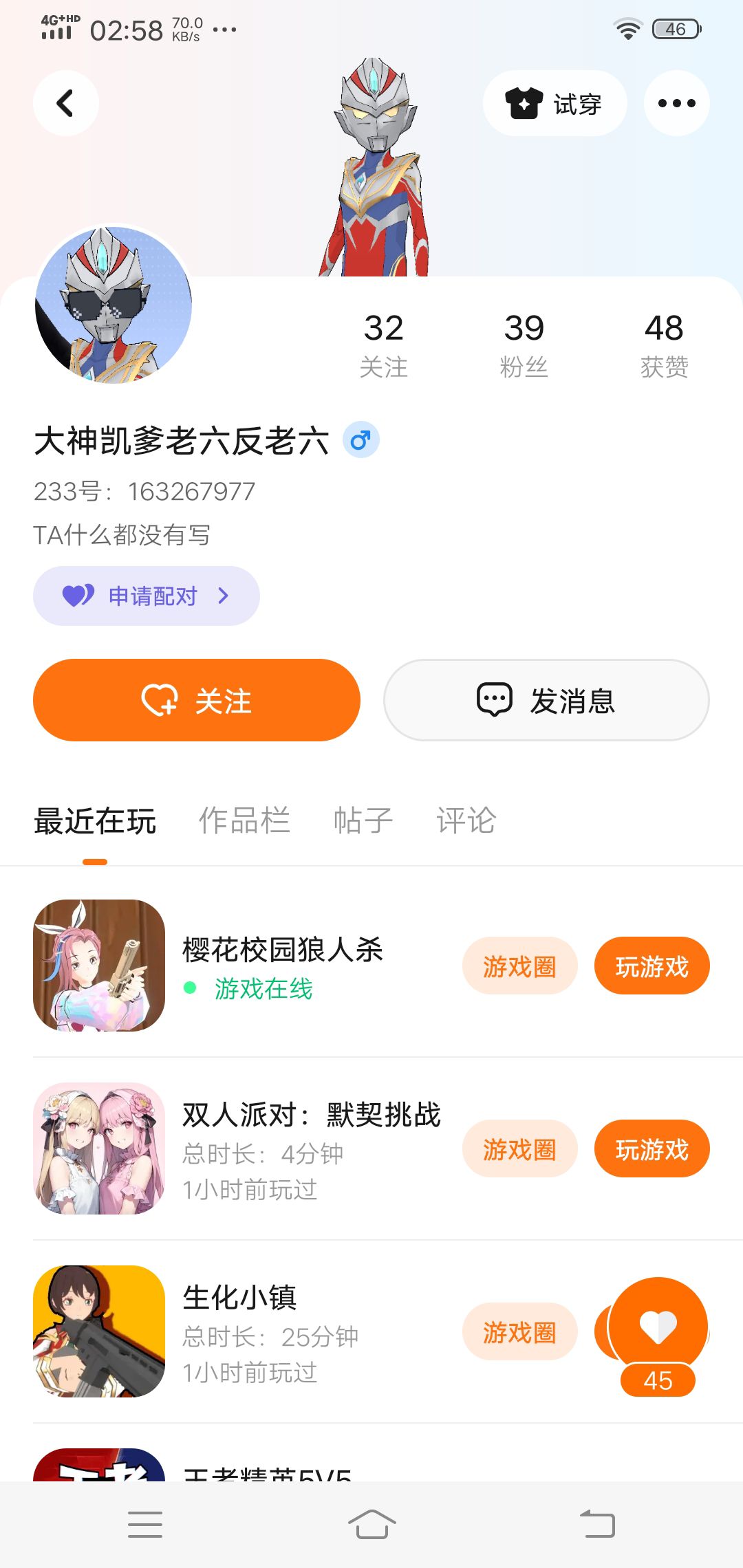Play 樱花校园狼人杀 with 玩游戏
743x1568 pixels.
(652, 966)
